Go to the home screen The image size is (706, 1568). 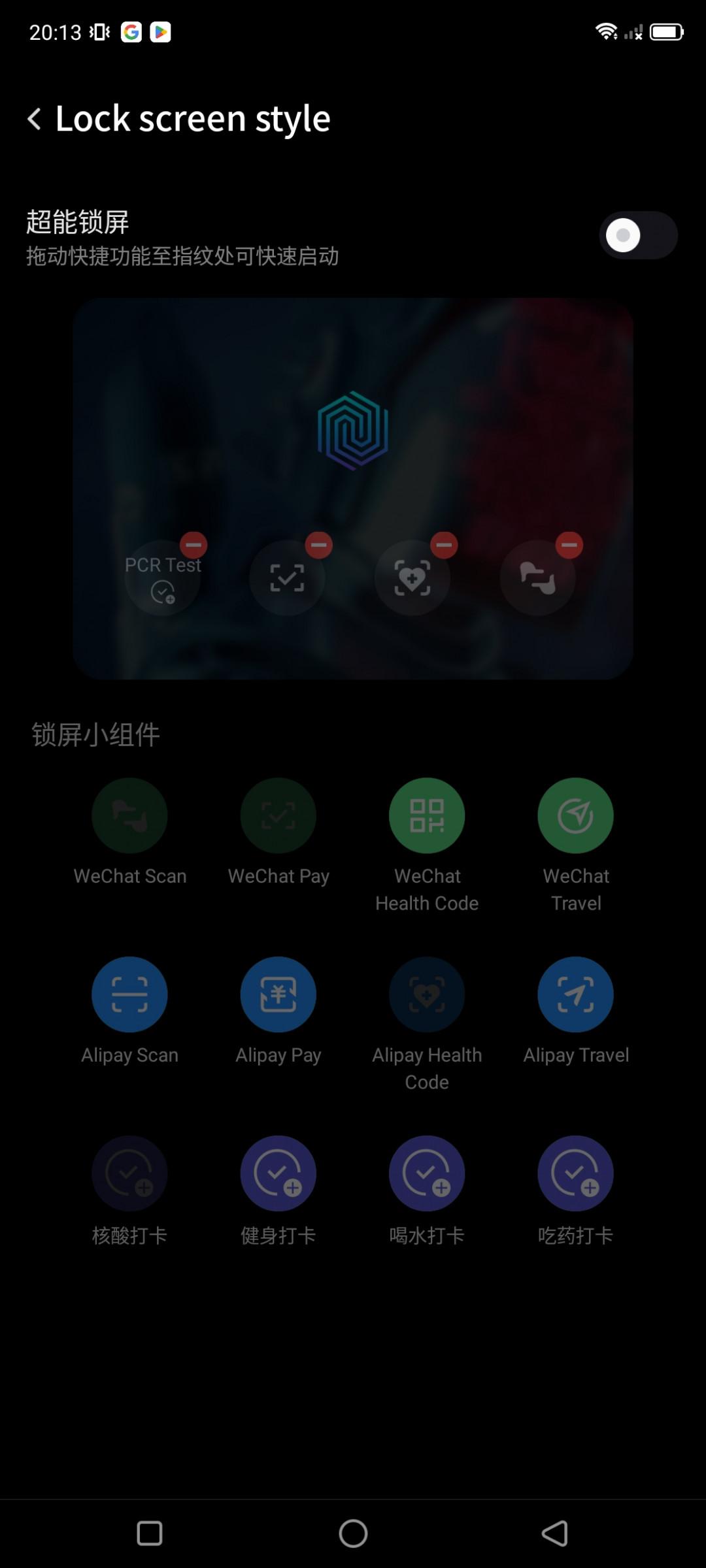click(x=353, y=1533)
